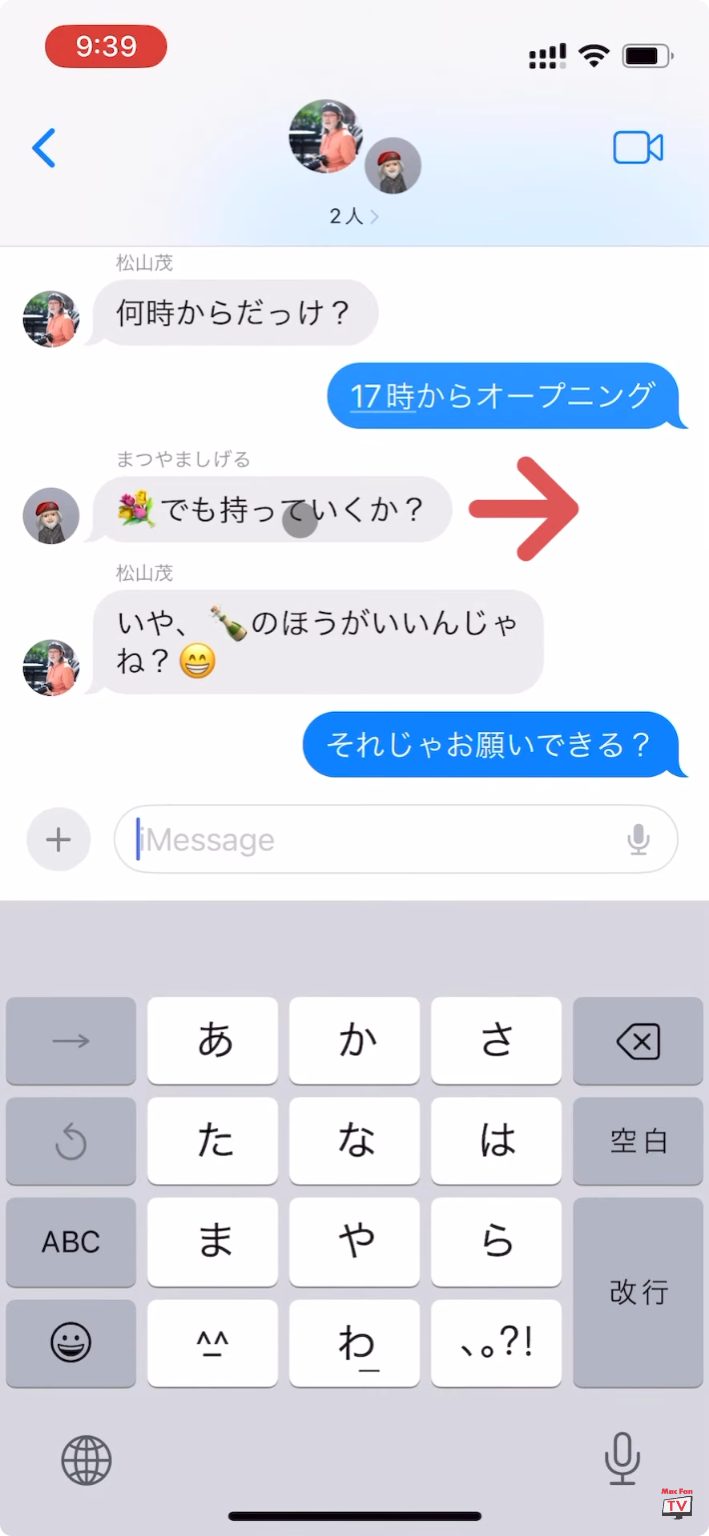Image resolution: width=709 pixels, height=1536 pixels.
Task: Type the ま key
Action: coord(213,1242)
